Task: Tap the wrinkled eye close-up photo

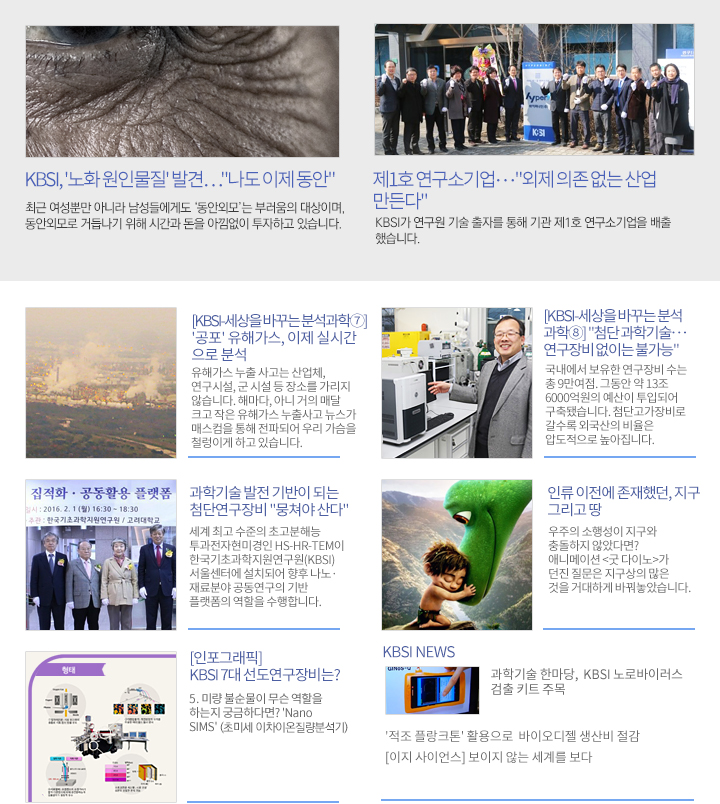Action: 182,92
